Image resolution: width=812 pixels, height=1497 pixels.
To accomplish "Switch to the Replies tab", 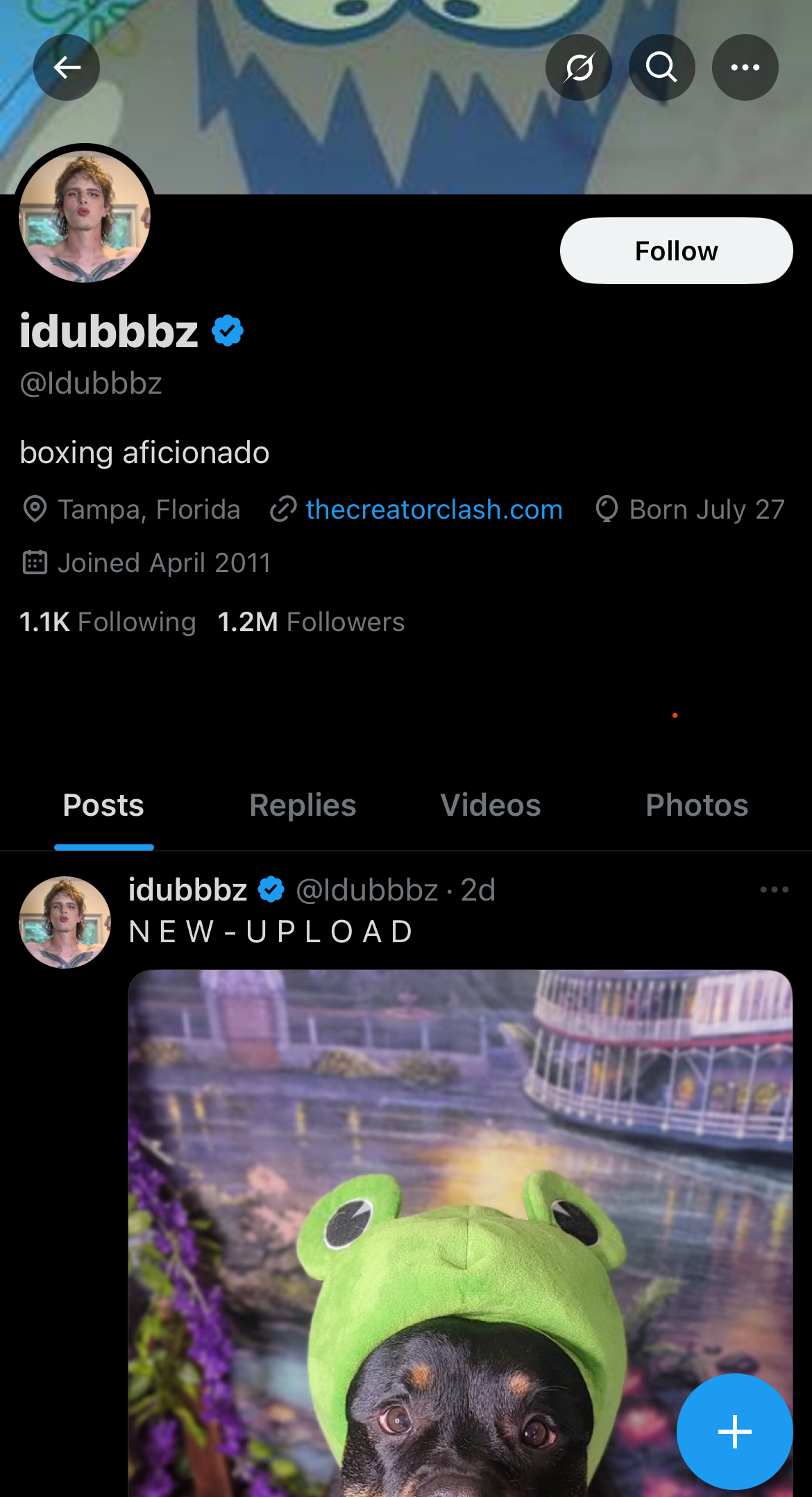I will tap(303, 805).
